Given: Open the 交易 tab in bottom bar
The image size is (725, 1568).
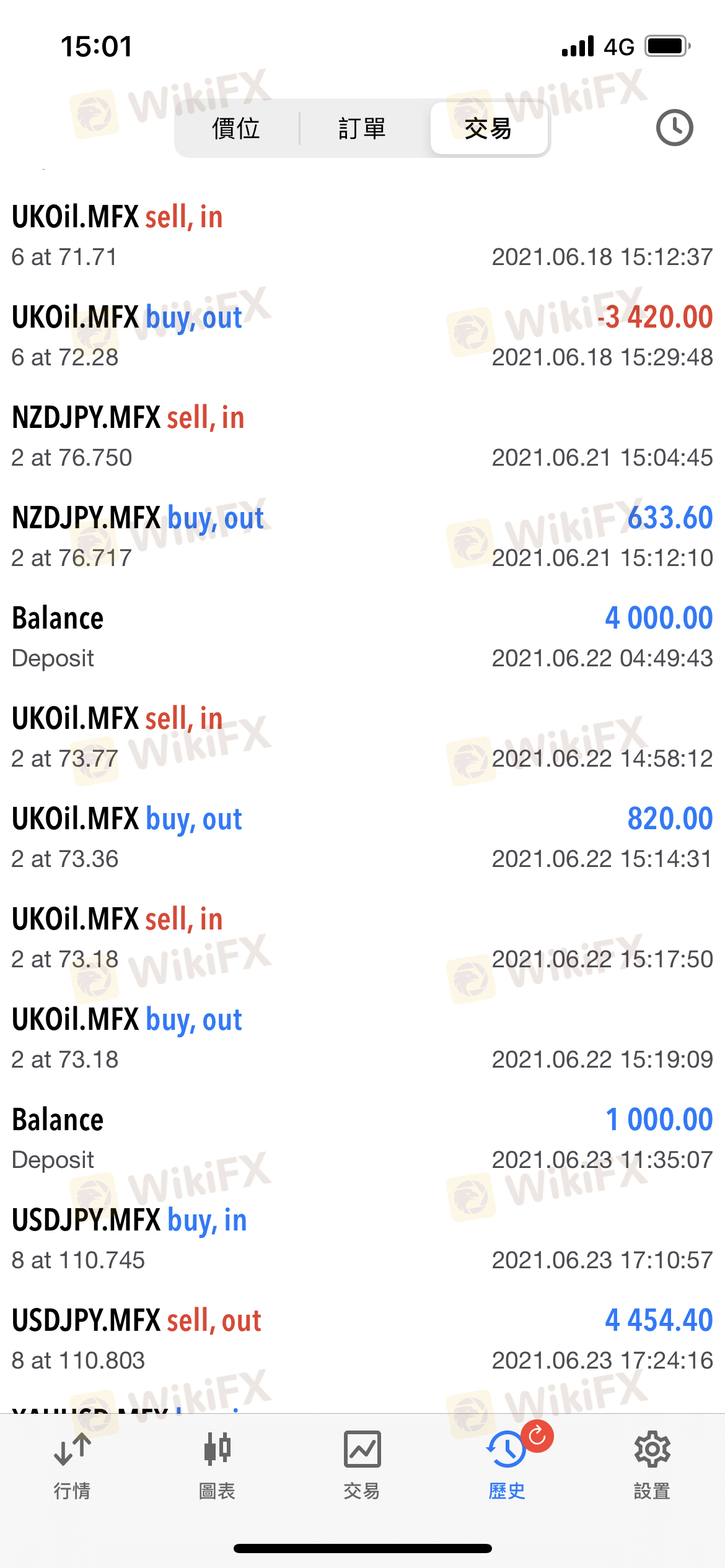Looking at the screenshot, I should 362,1465.
